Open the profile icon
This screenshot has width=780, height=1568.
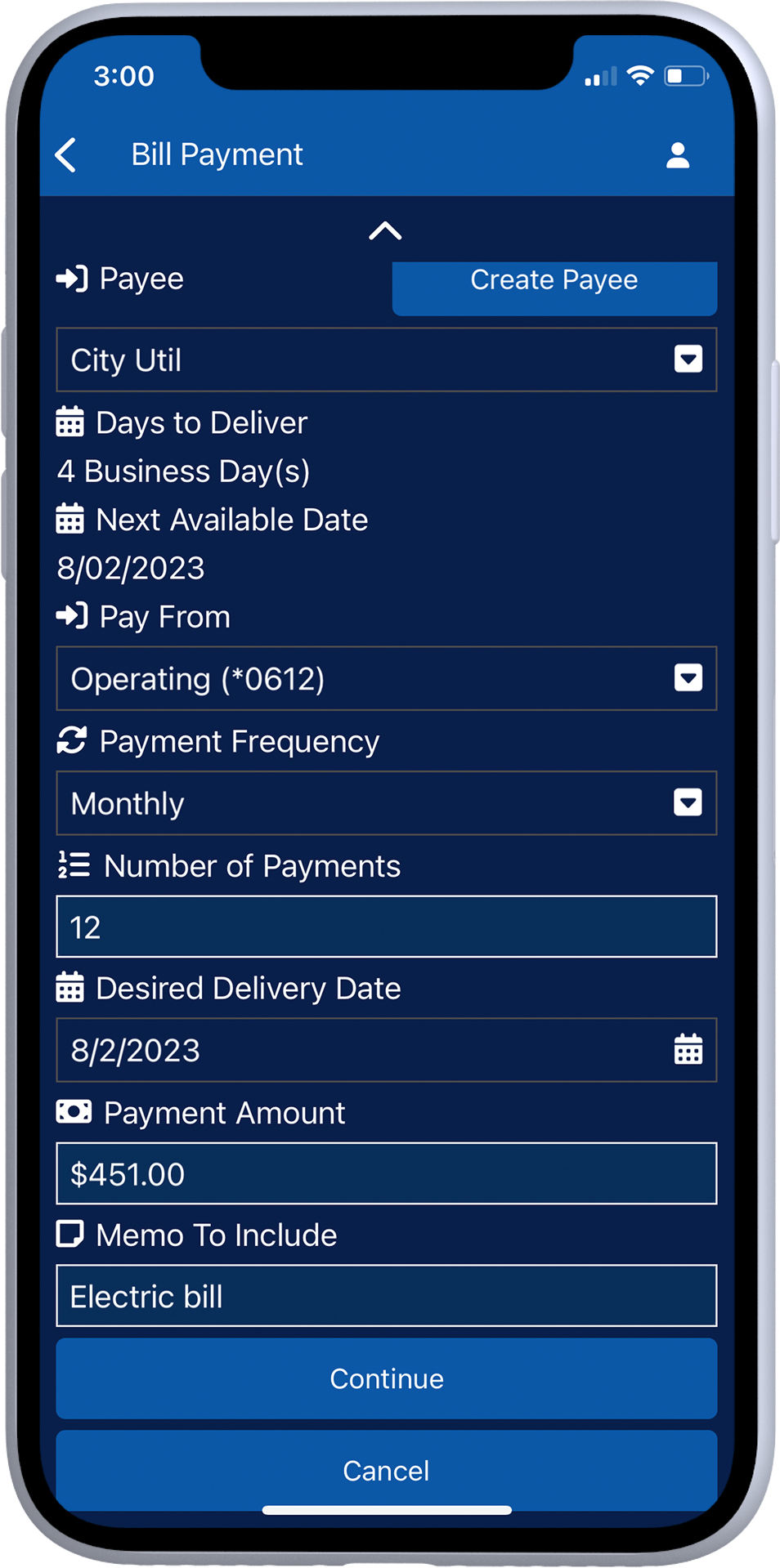[x=677, y=155]
